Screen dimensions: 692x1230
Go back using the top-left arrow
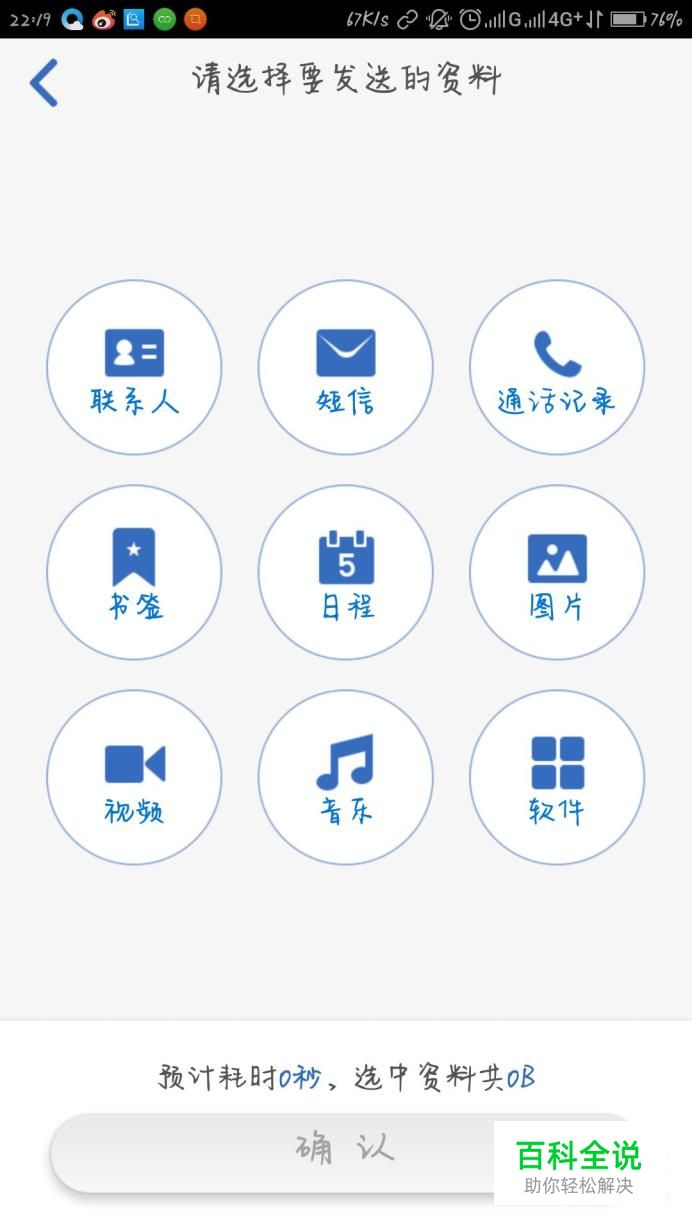coord(44,82)
